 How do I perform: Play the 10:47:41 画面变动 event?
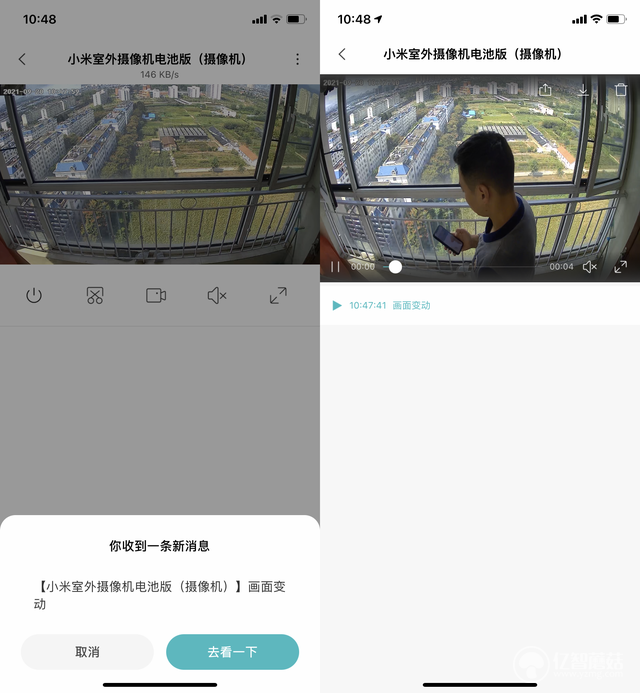coord(337,305)
